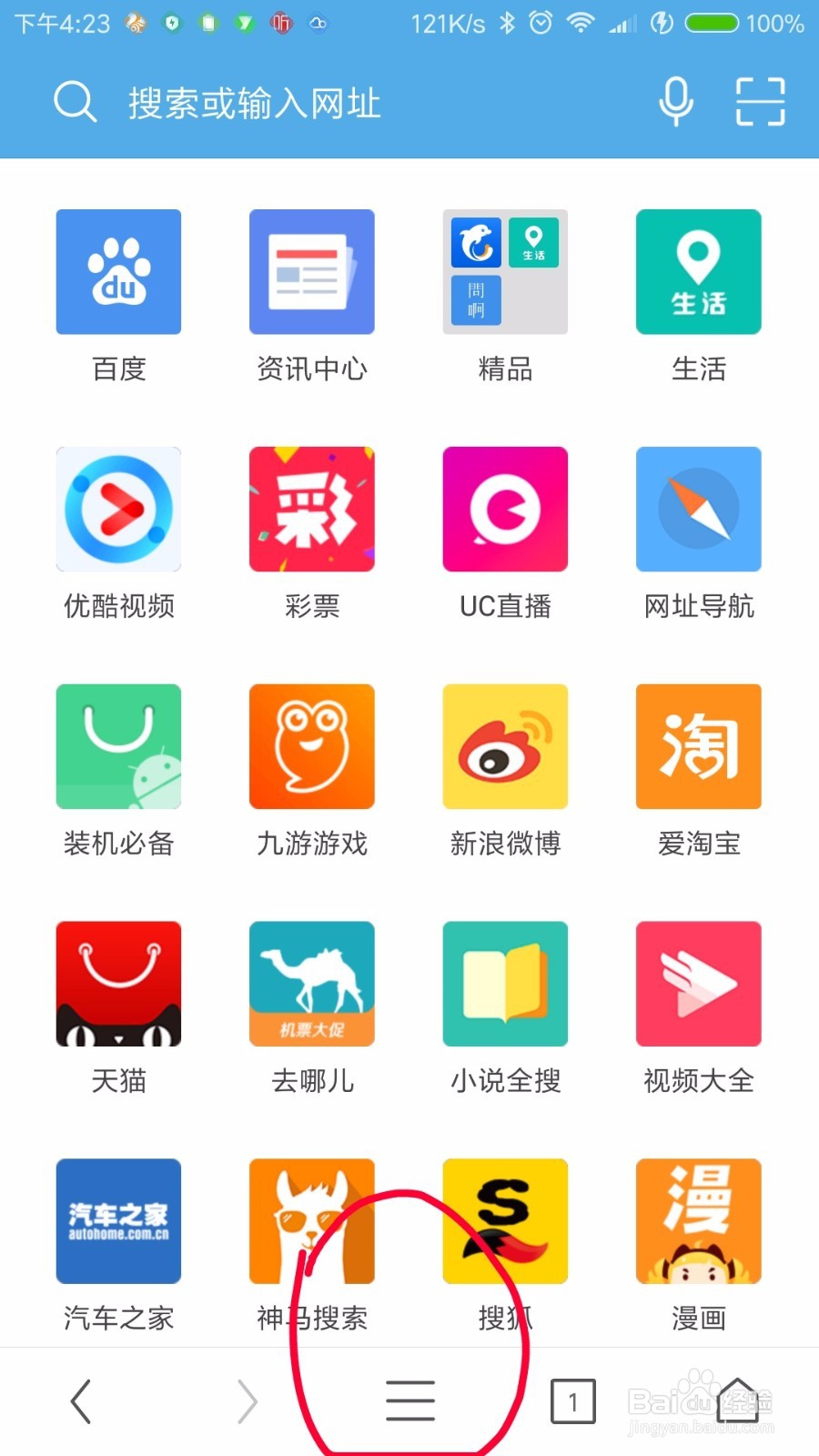This screenshot has width=819, height=1456.
Task: Open 神马搜索 search shortcut
Action: 312,1219
